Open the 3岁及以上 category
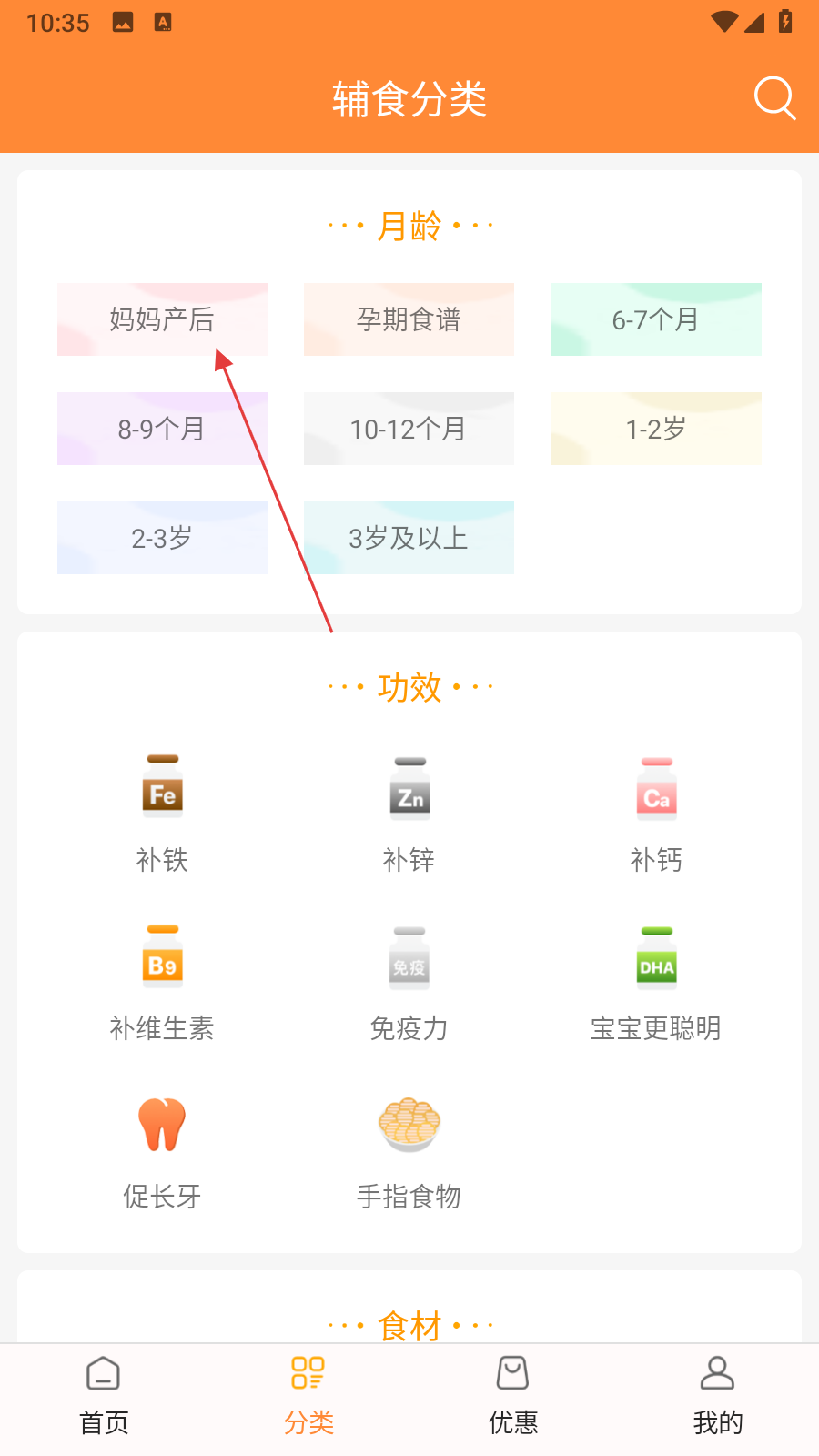 409,538
